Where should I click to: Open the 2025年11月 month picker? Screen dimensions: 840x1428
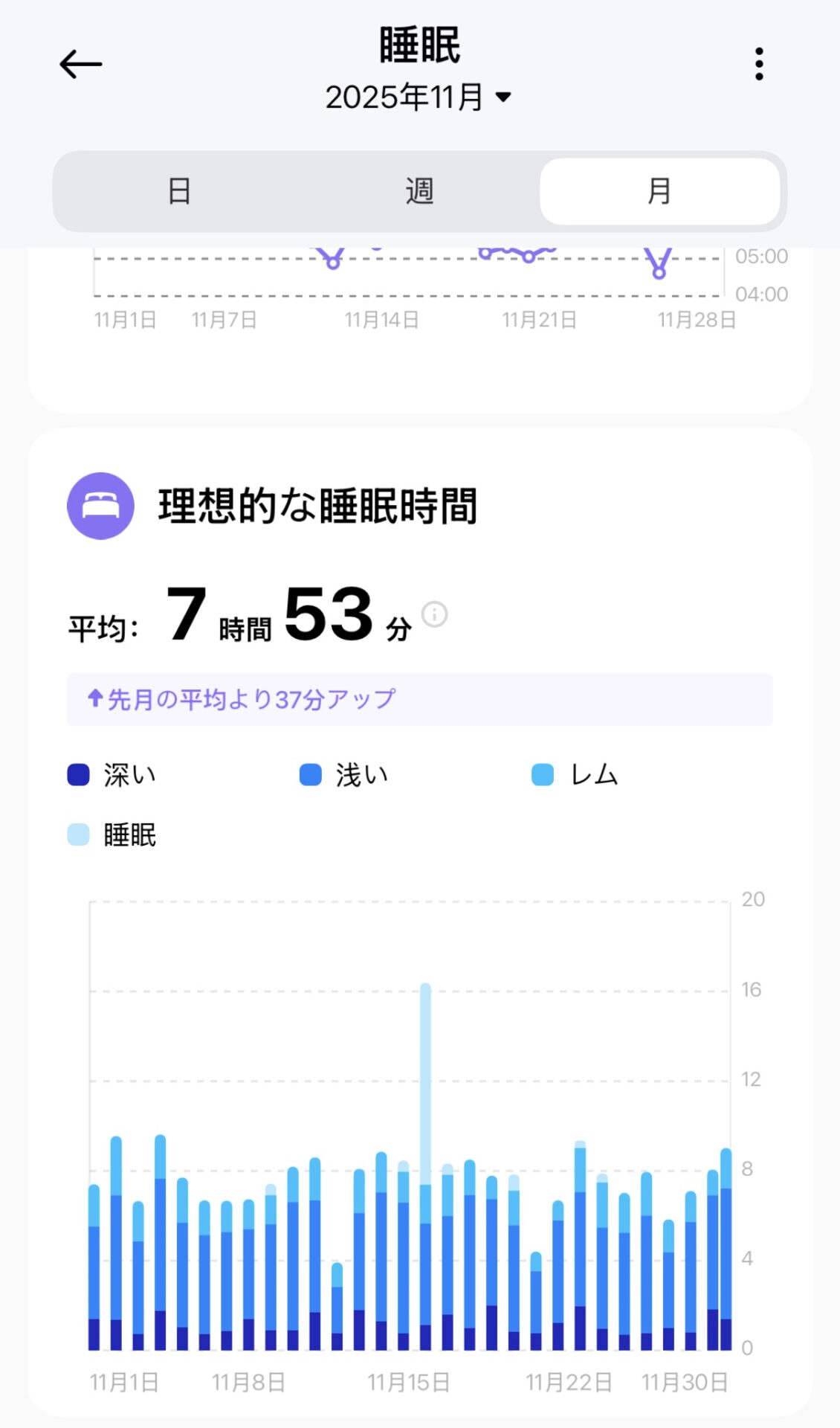[419, 97]
